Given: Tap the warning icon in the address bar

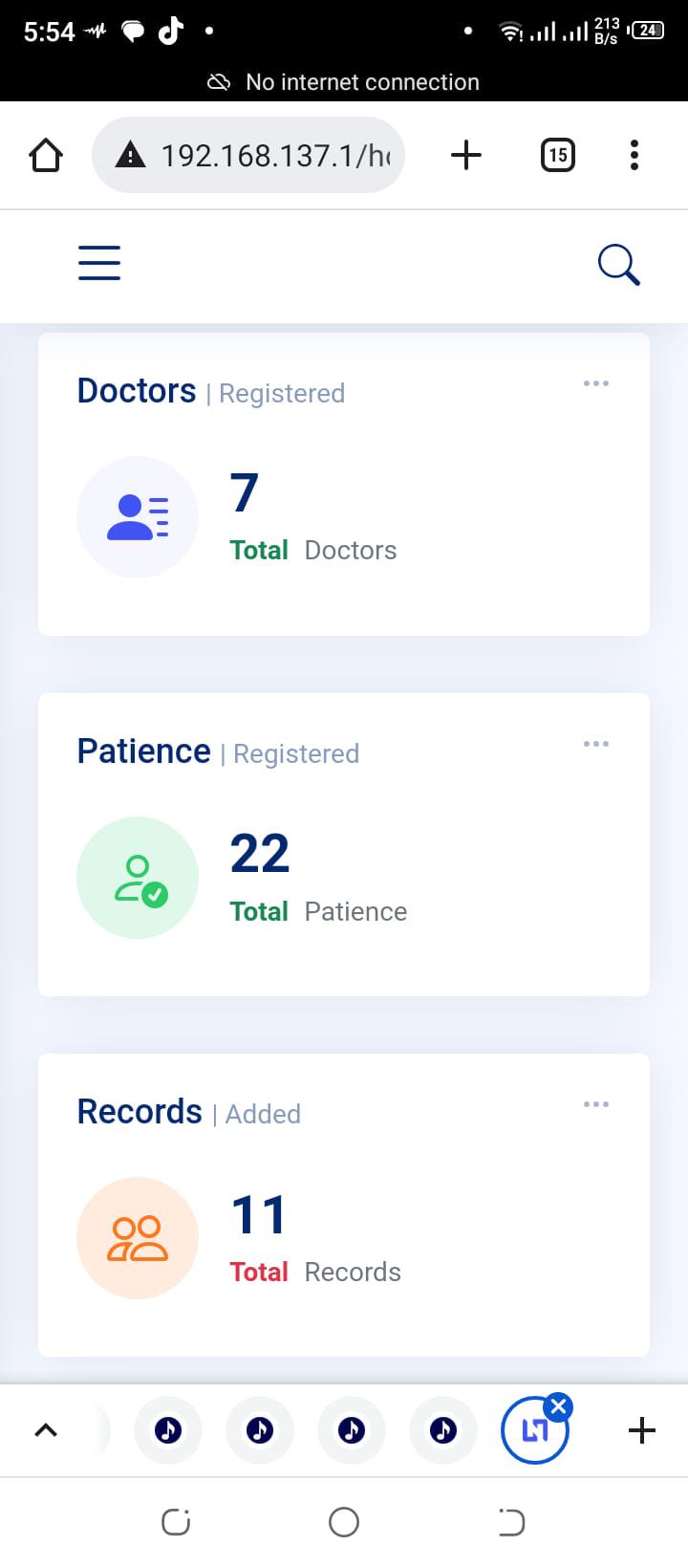Looking at the screenshot, I should pos(131,154).
